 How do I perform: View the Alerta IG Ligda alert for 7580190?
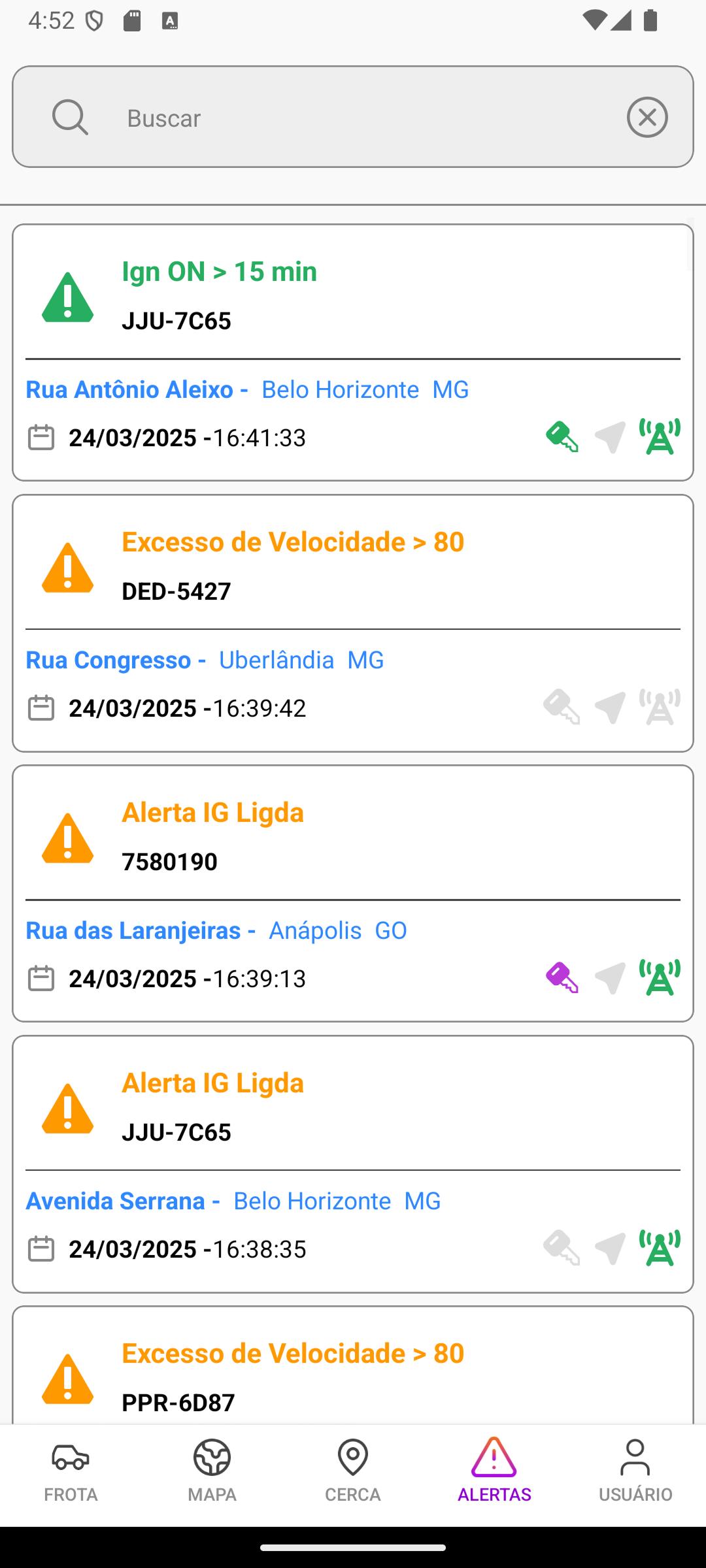353,894
